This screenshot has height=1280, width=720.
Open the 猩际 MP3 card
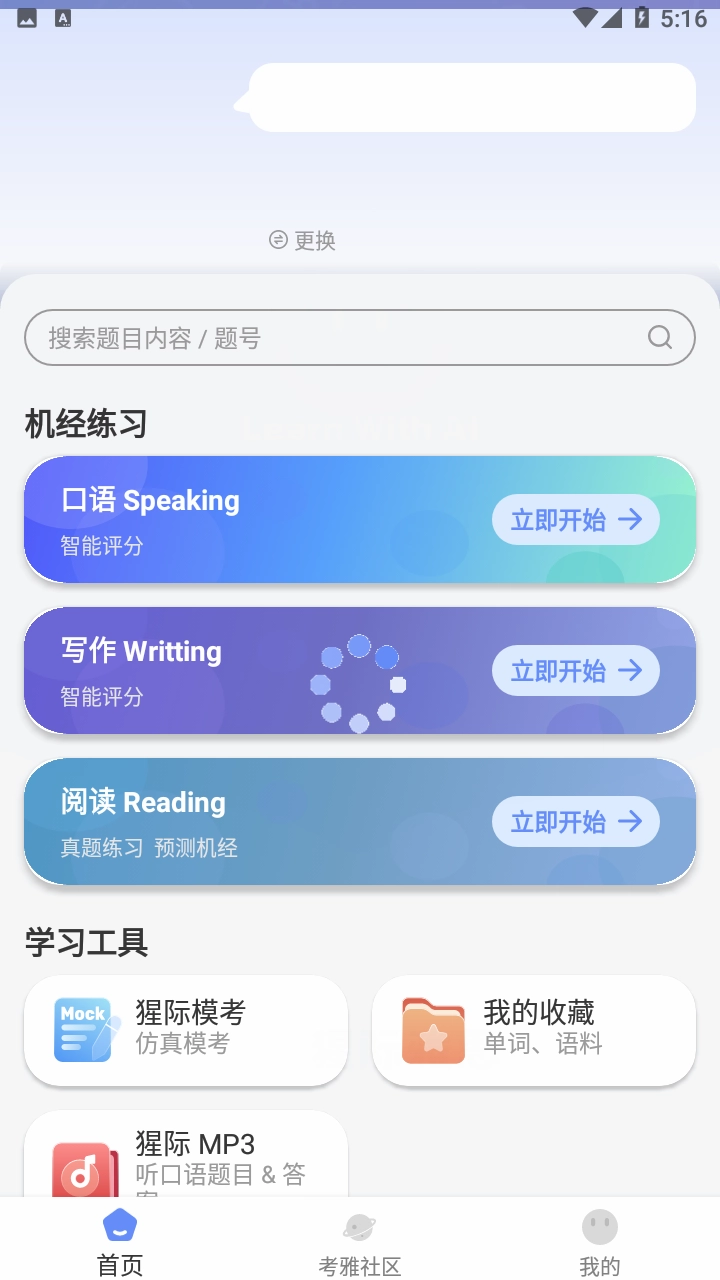coord(186,1160)
